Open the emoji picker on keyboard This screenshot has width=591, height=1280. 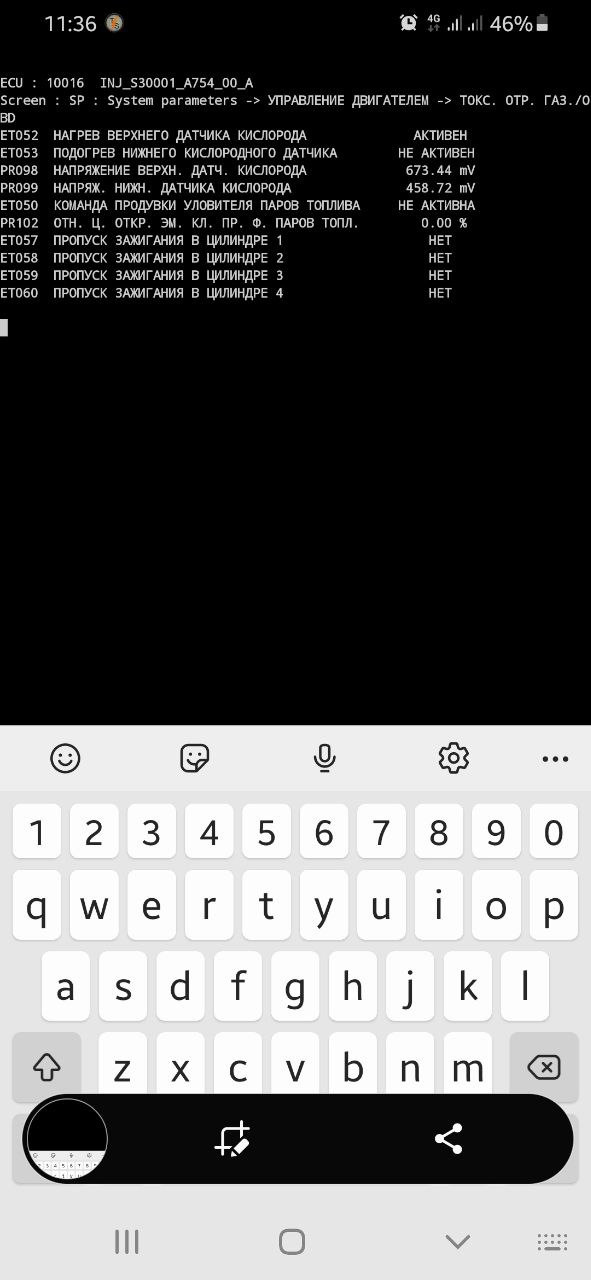65,759
